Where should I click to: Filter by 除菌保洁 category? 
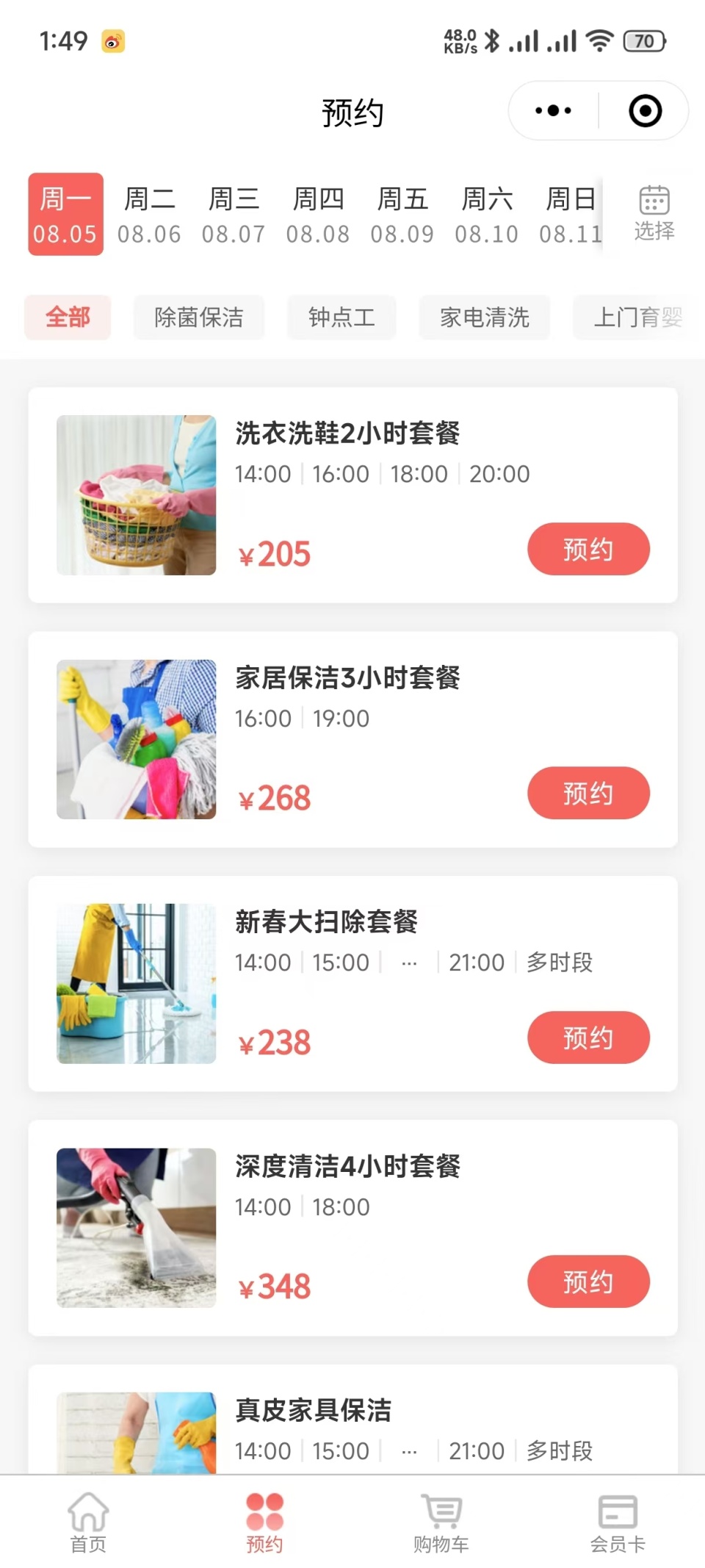click(x=199, y=317)
